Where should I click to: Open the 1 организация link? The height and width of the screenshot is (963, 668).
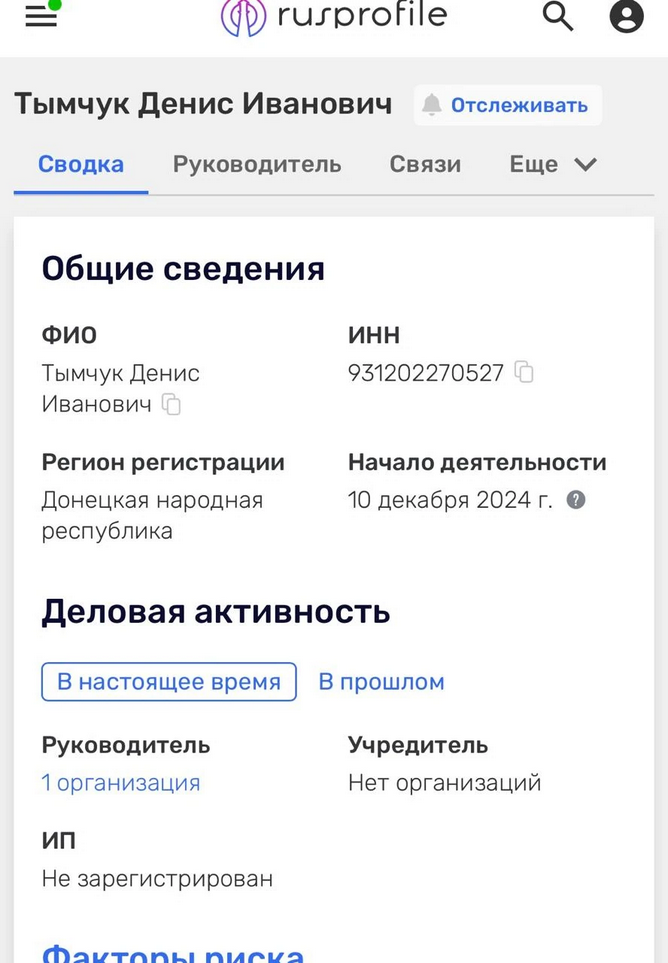tap(121, 783)
